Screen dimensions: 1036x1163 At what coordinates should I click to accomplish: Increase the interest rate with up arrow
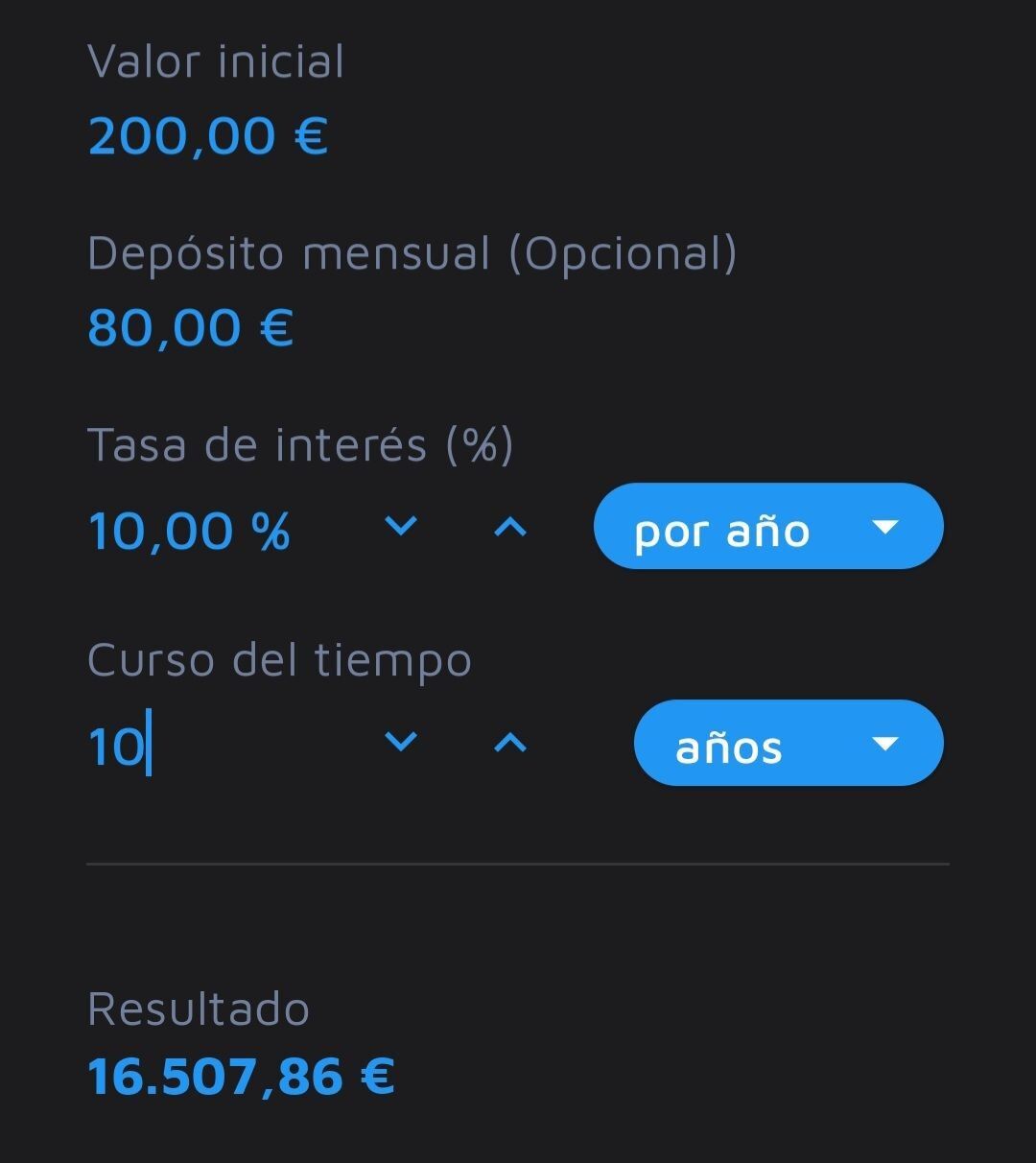(x=510, y=526)
